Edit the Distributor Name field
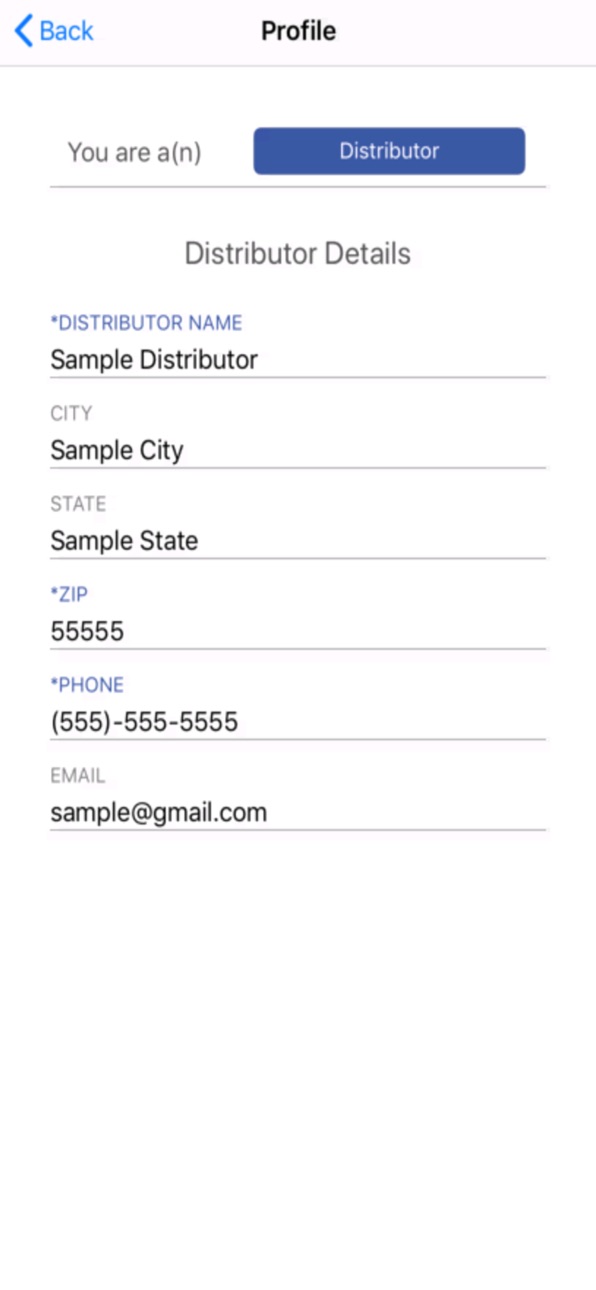Viewport: 596px width, 1290px height. (x=298, y=360)
